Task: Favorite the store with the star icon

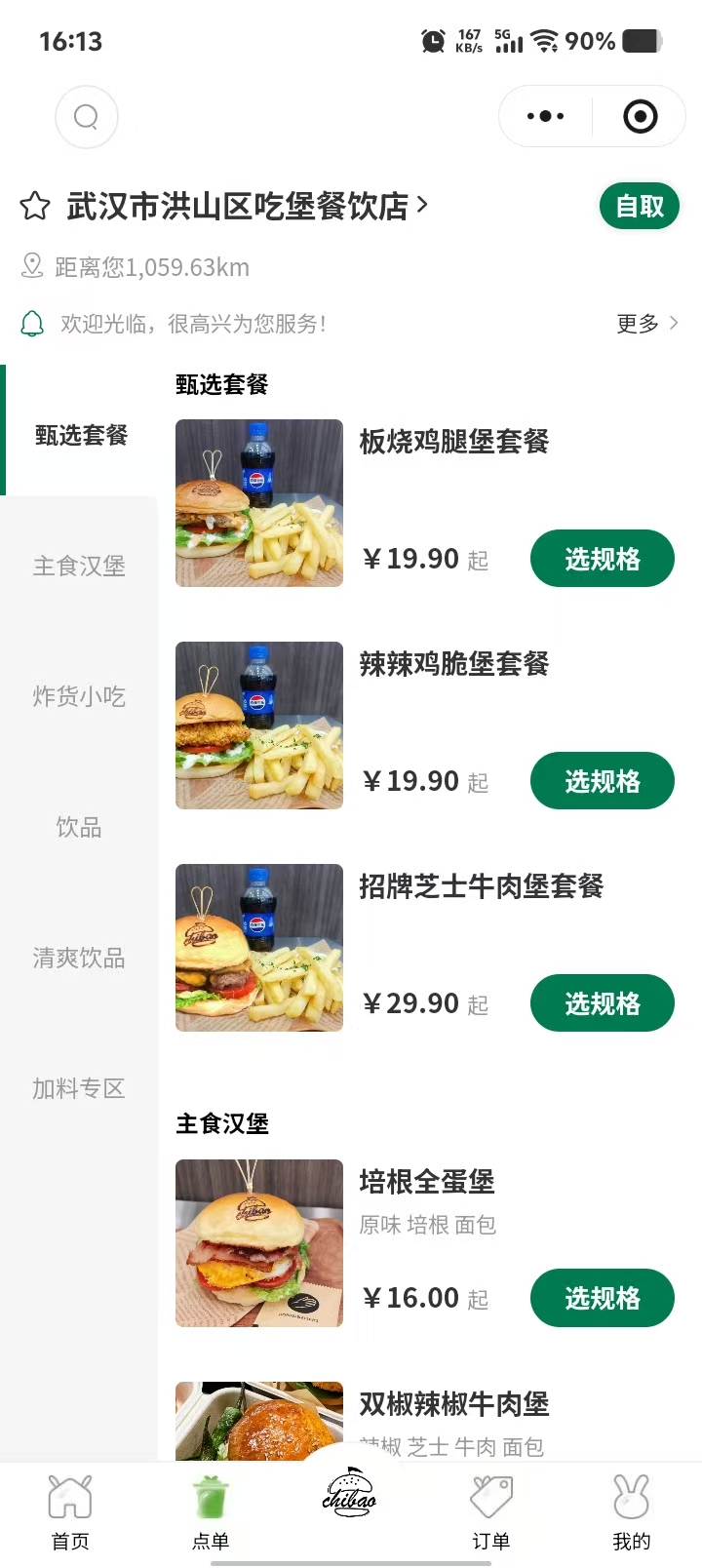Action: point(35,206)
